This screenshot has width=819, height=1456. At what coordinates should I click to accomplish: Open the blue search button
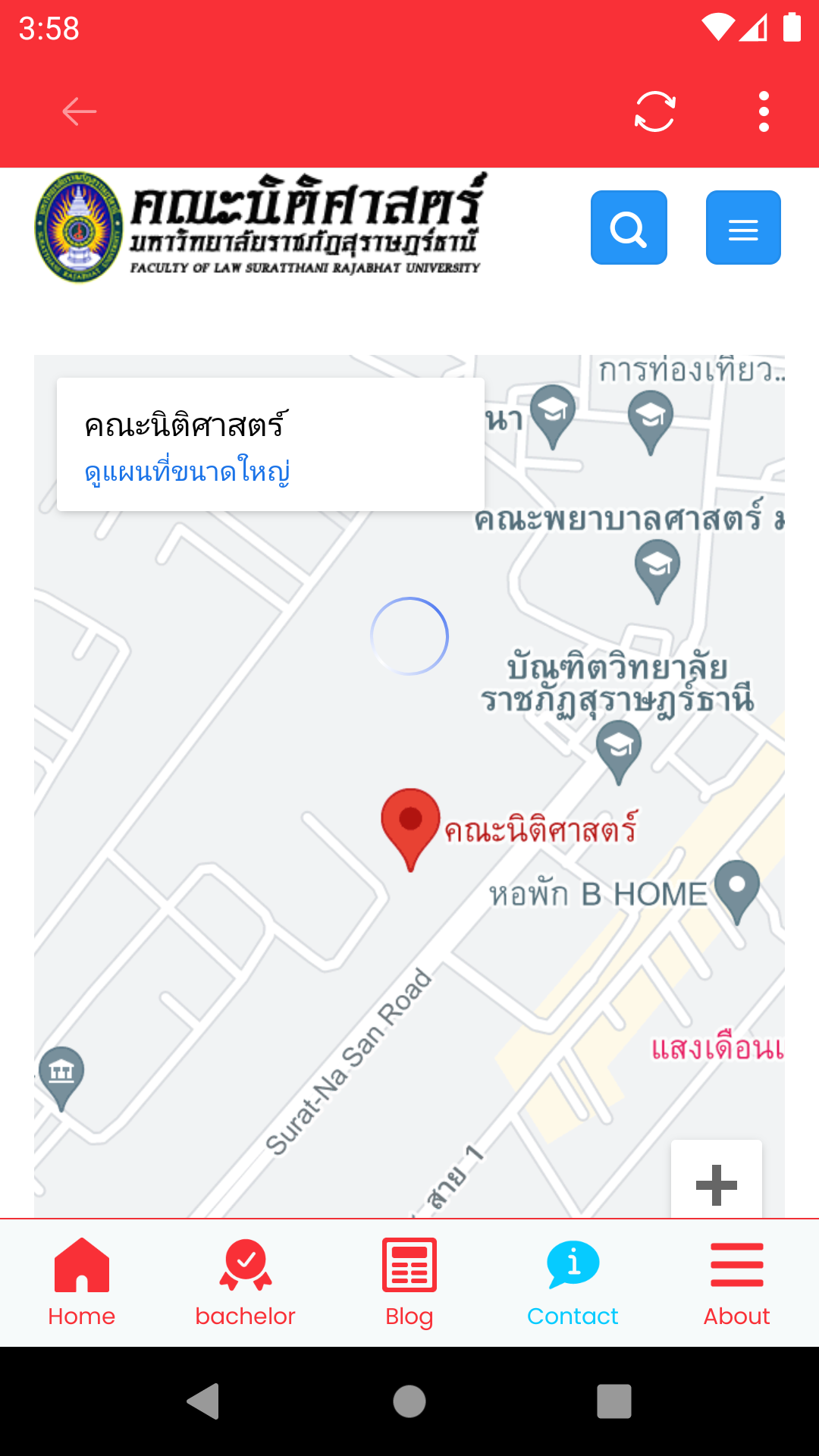(x=629, y=227)
